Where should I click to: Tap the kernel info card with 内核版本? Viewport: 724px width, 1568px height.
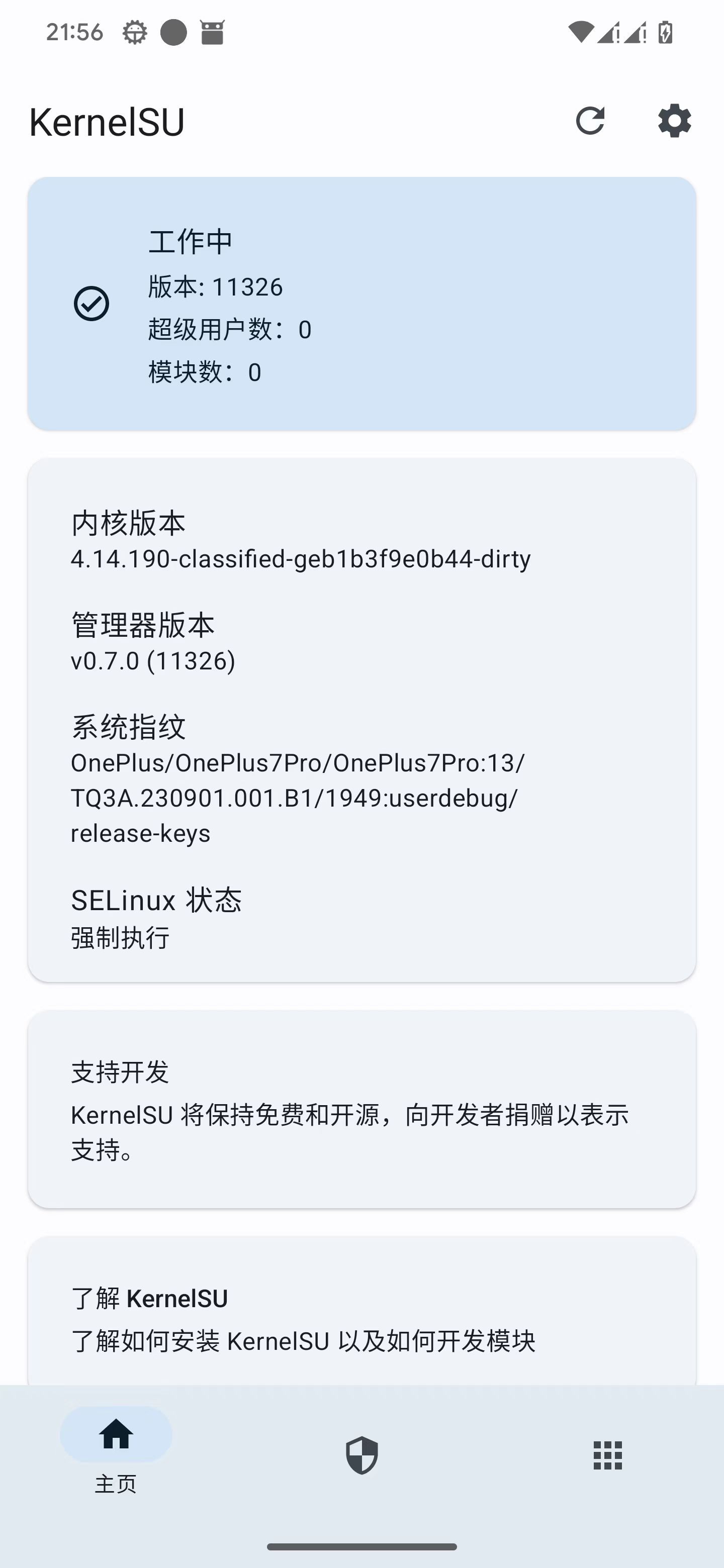361,720
